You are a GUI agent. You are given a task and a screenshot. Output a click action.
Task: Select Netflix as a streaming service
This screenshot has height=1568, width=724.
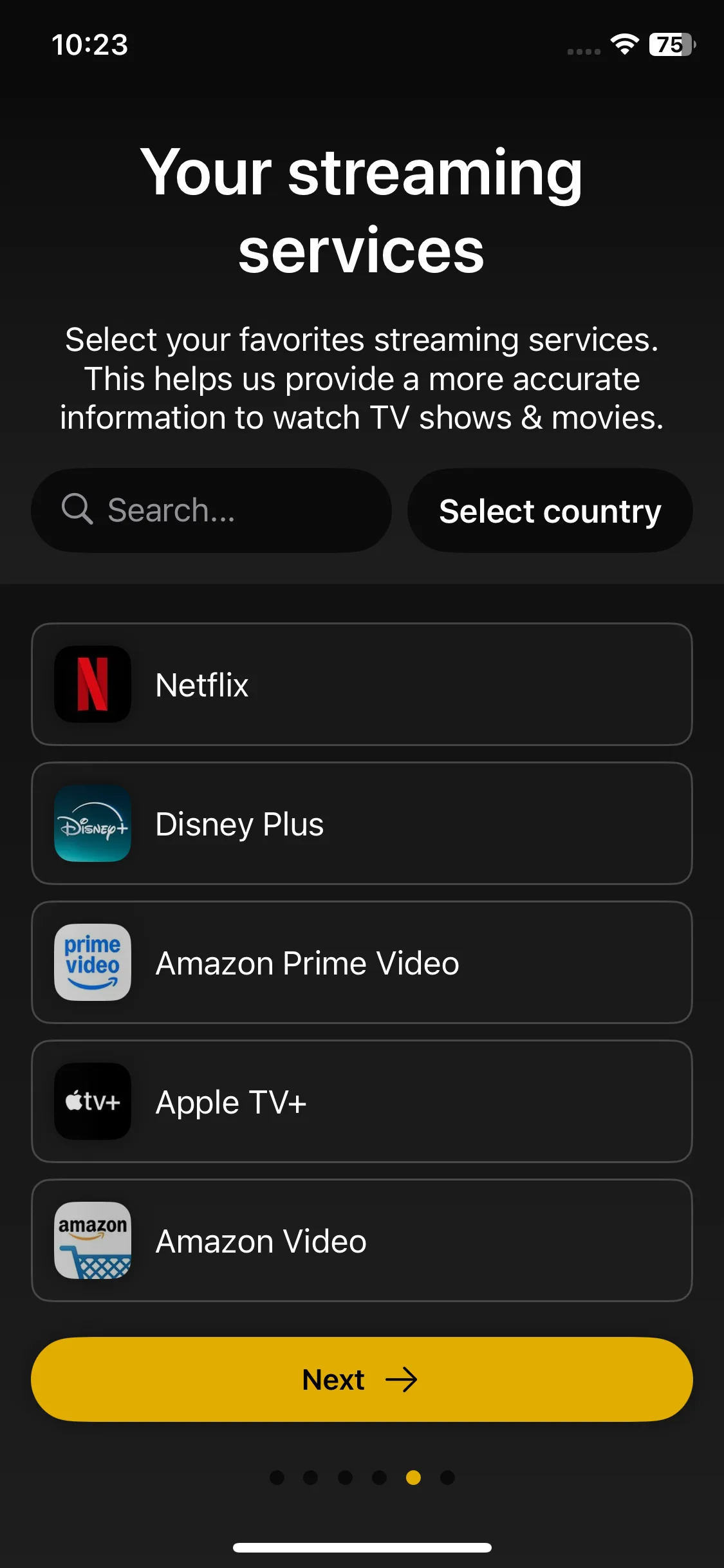click(362, 684)
